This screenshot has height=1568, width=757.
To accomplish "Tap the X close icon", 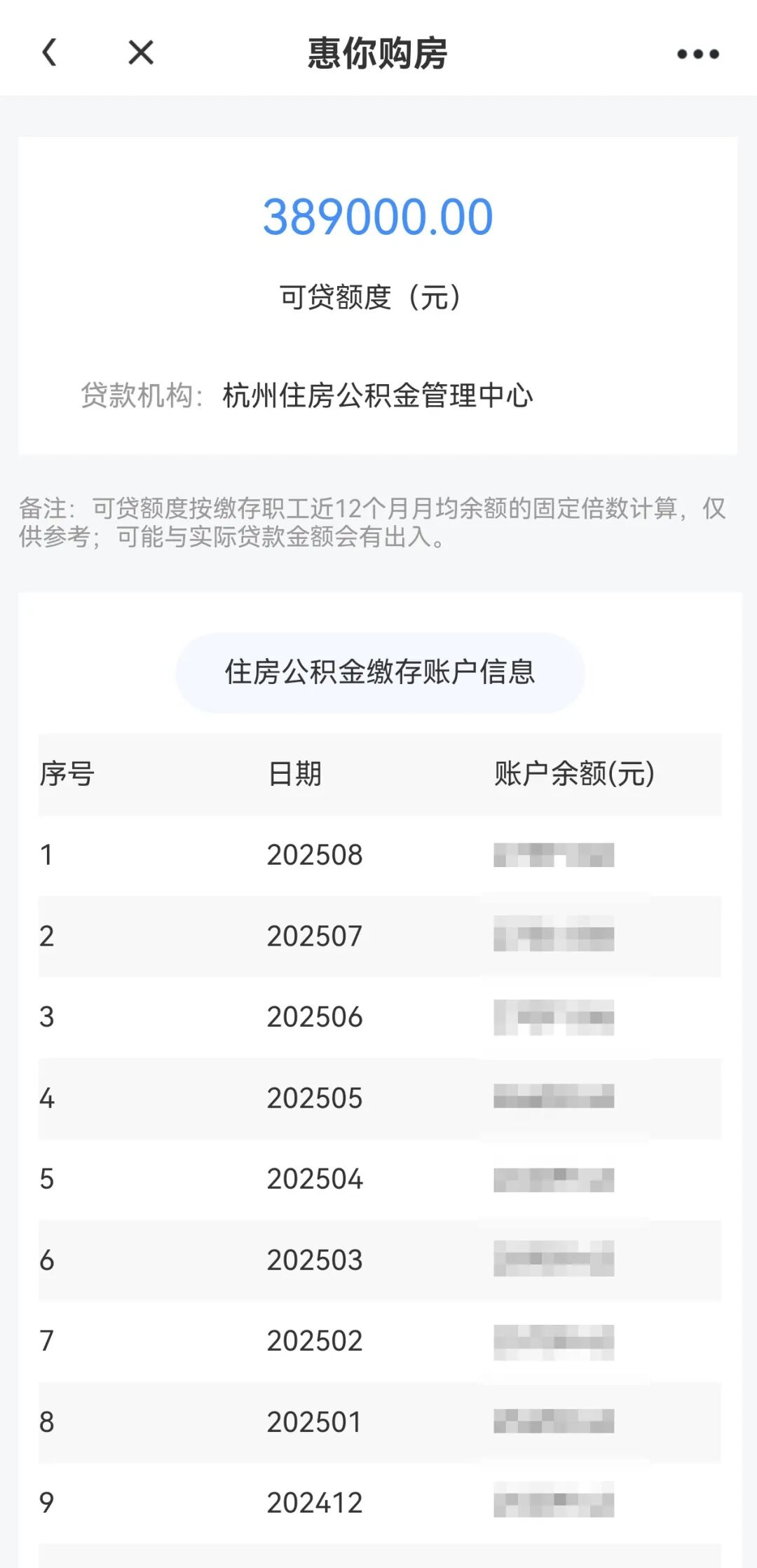I will [x=139, y=53].
